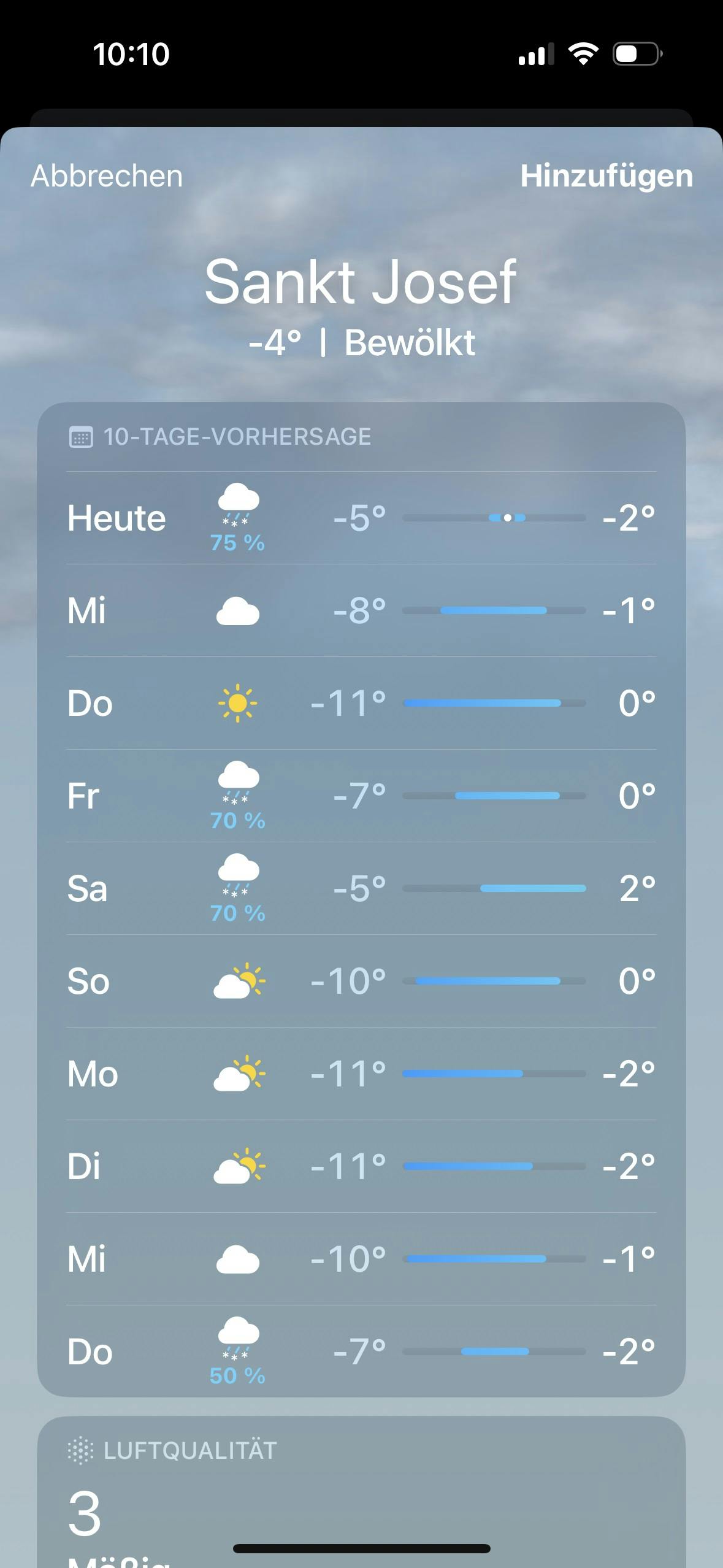The width and height of the screenshot is (723, 1568).
Task: Tap the temperature range bar for Heute
Action: tap(497, 517)
